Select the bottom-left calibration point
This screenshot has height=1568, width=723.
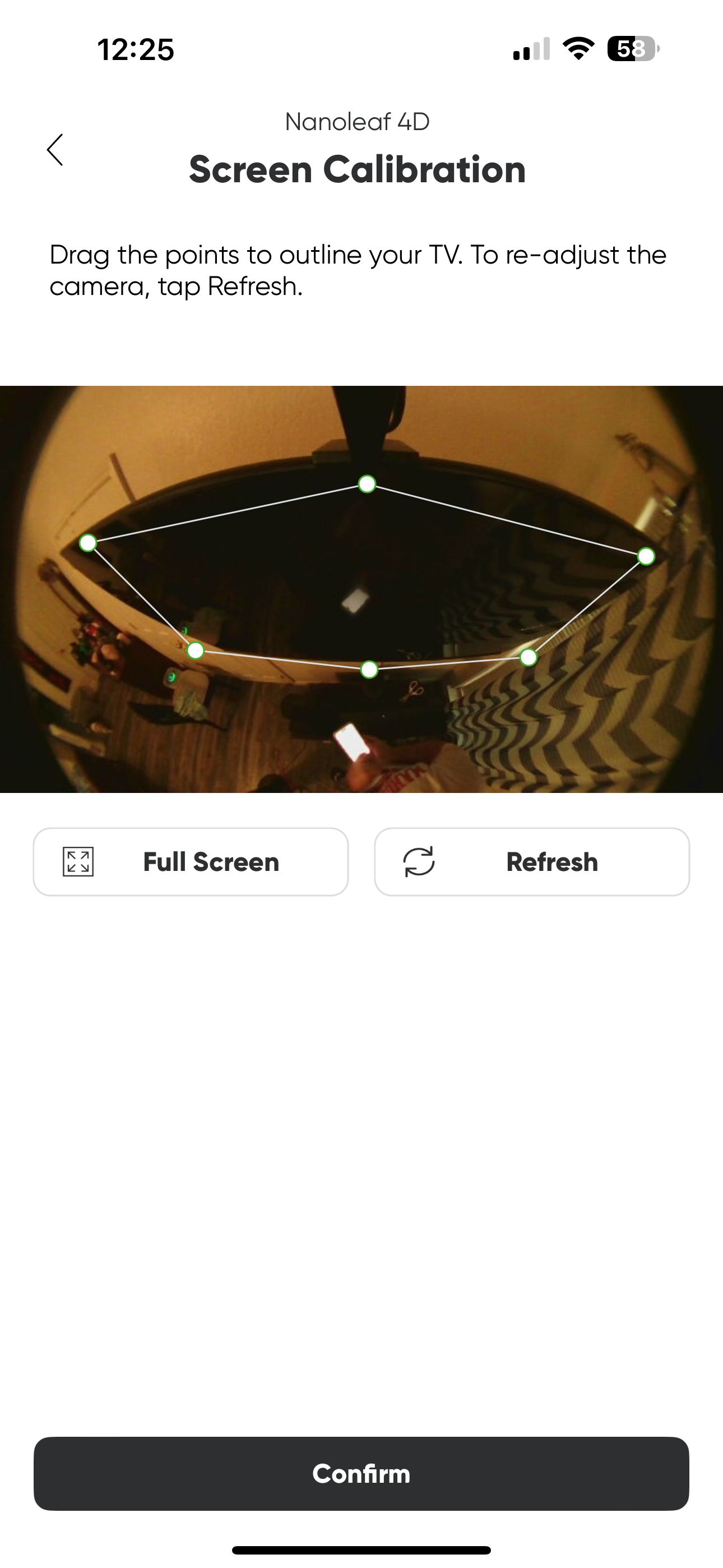pyautogui.click(x=196, y=651)
